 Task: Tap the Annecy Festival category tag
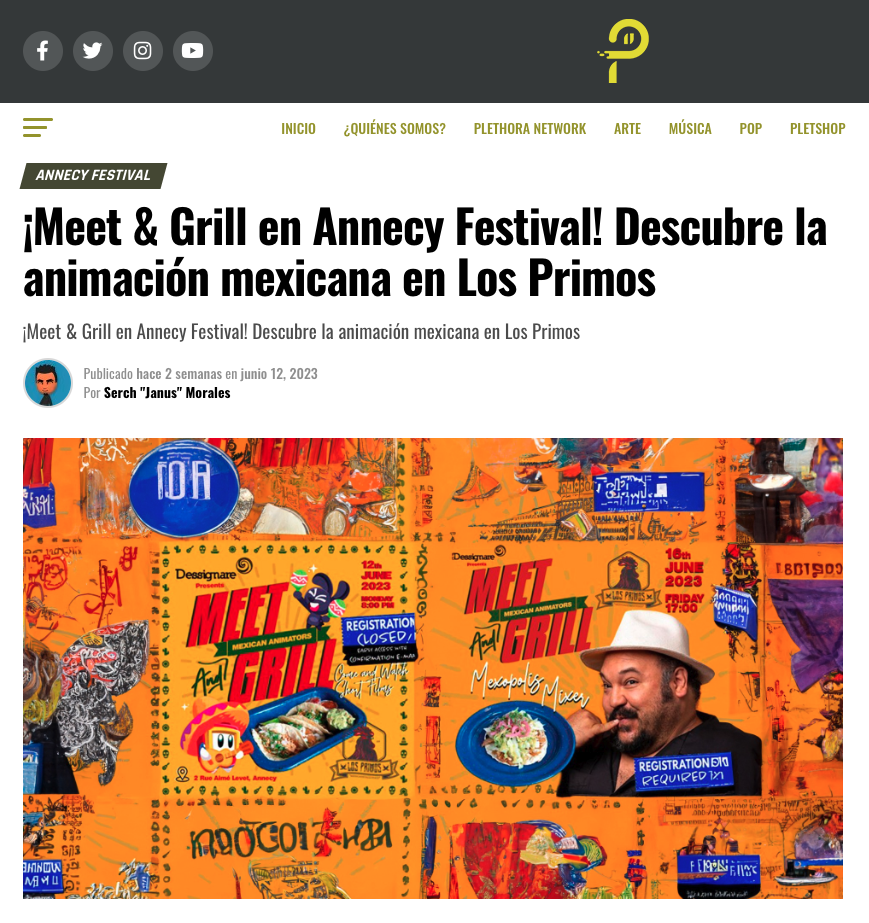point(93,176)
